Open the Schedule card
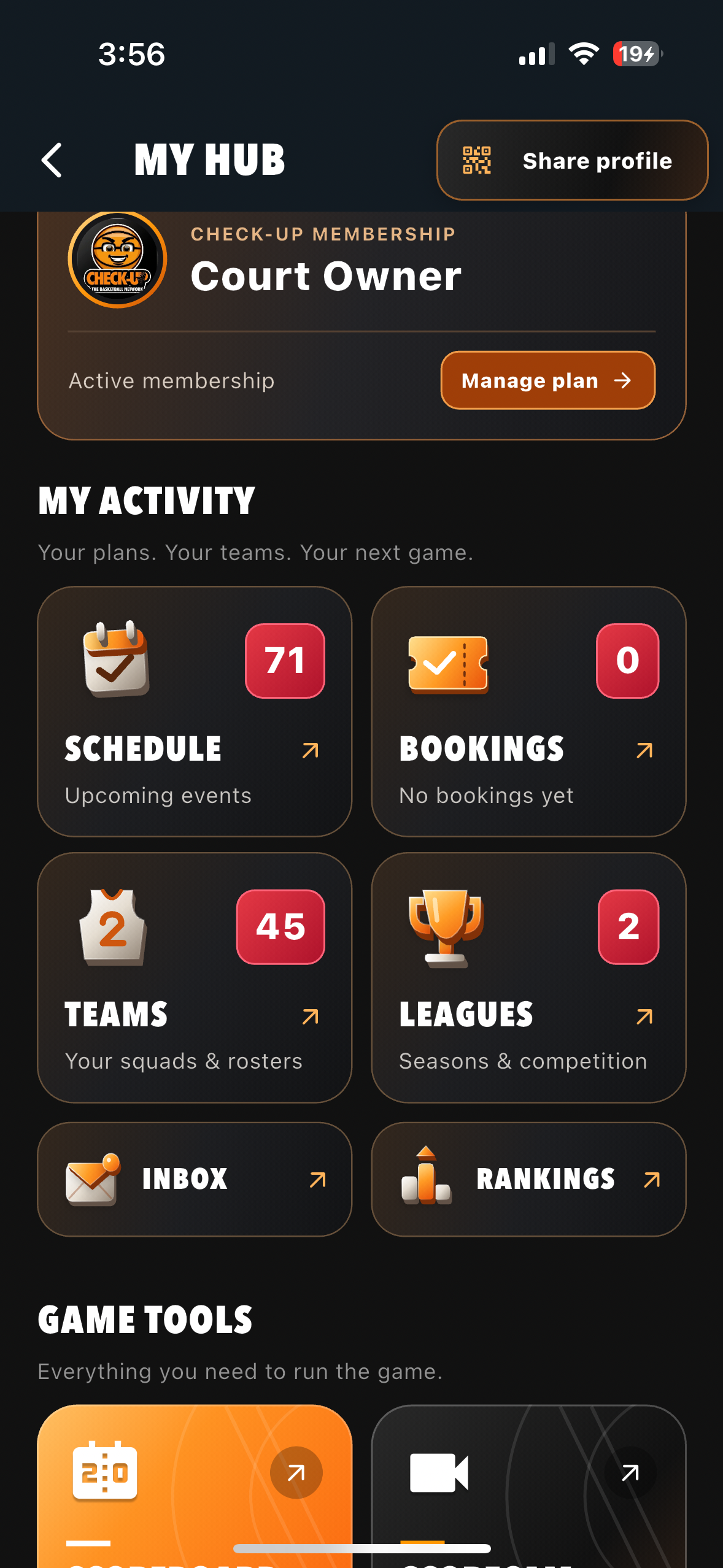 195,712
